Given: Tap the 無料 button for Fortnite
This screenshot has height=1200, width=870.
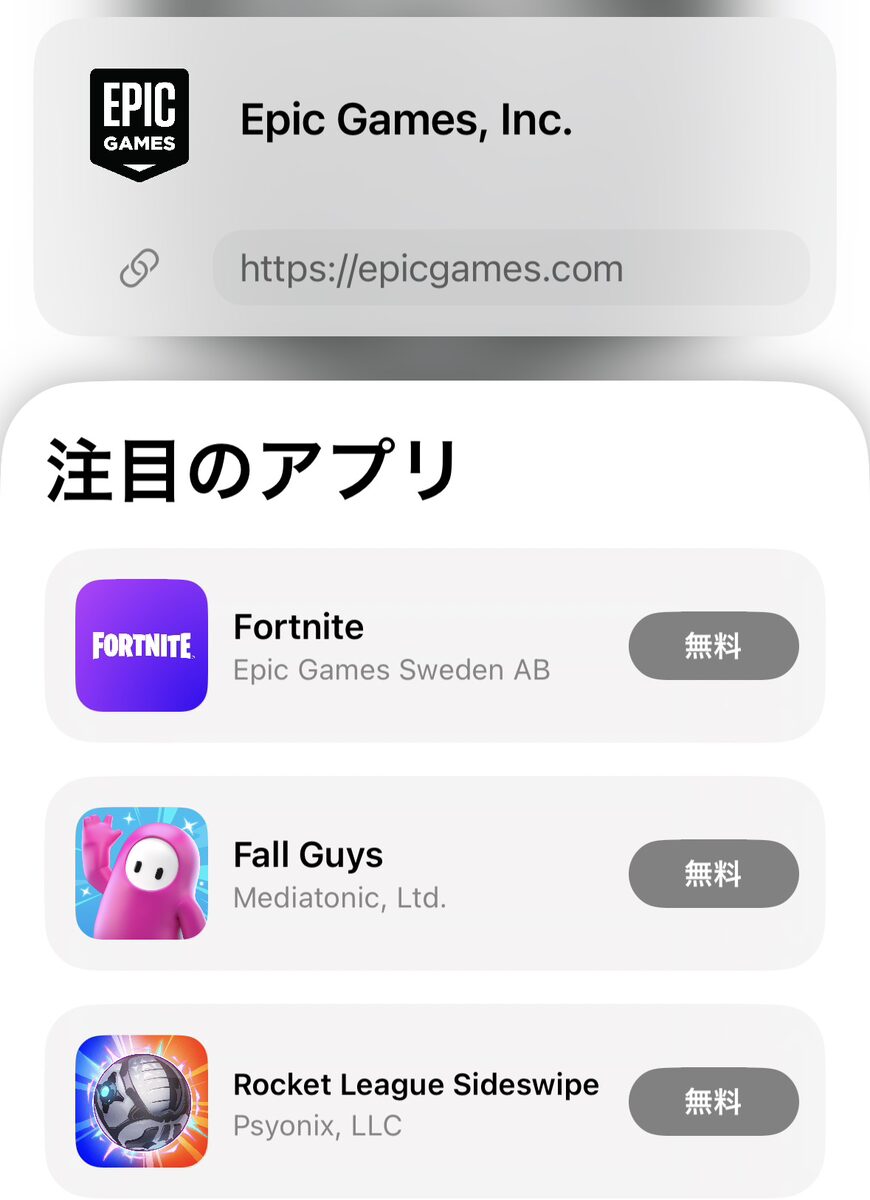Looking at the screenshot, I should click(x=713, y=646).
